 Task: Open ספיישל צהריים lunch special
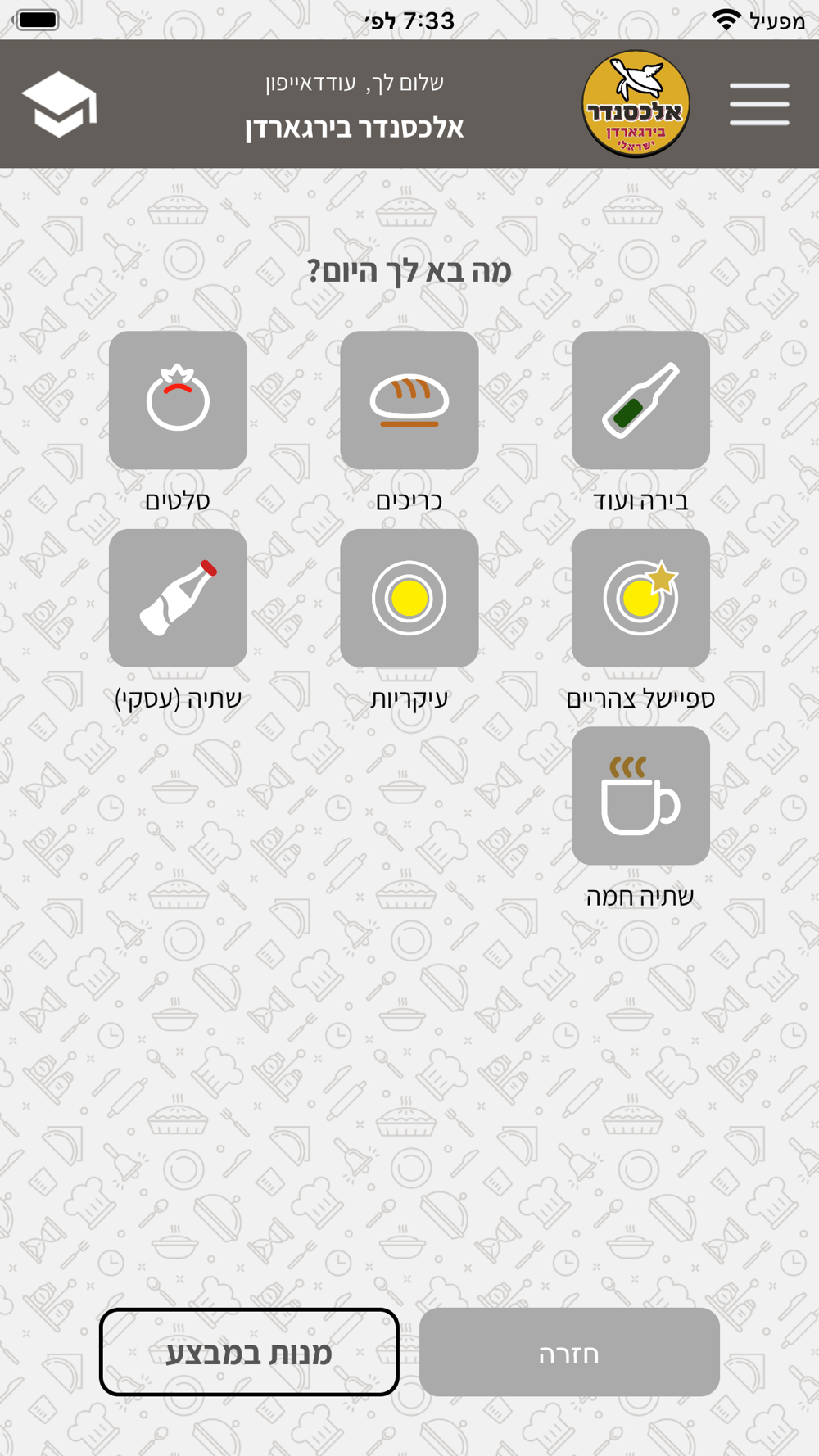click(x=640, y=598)
